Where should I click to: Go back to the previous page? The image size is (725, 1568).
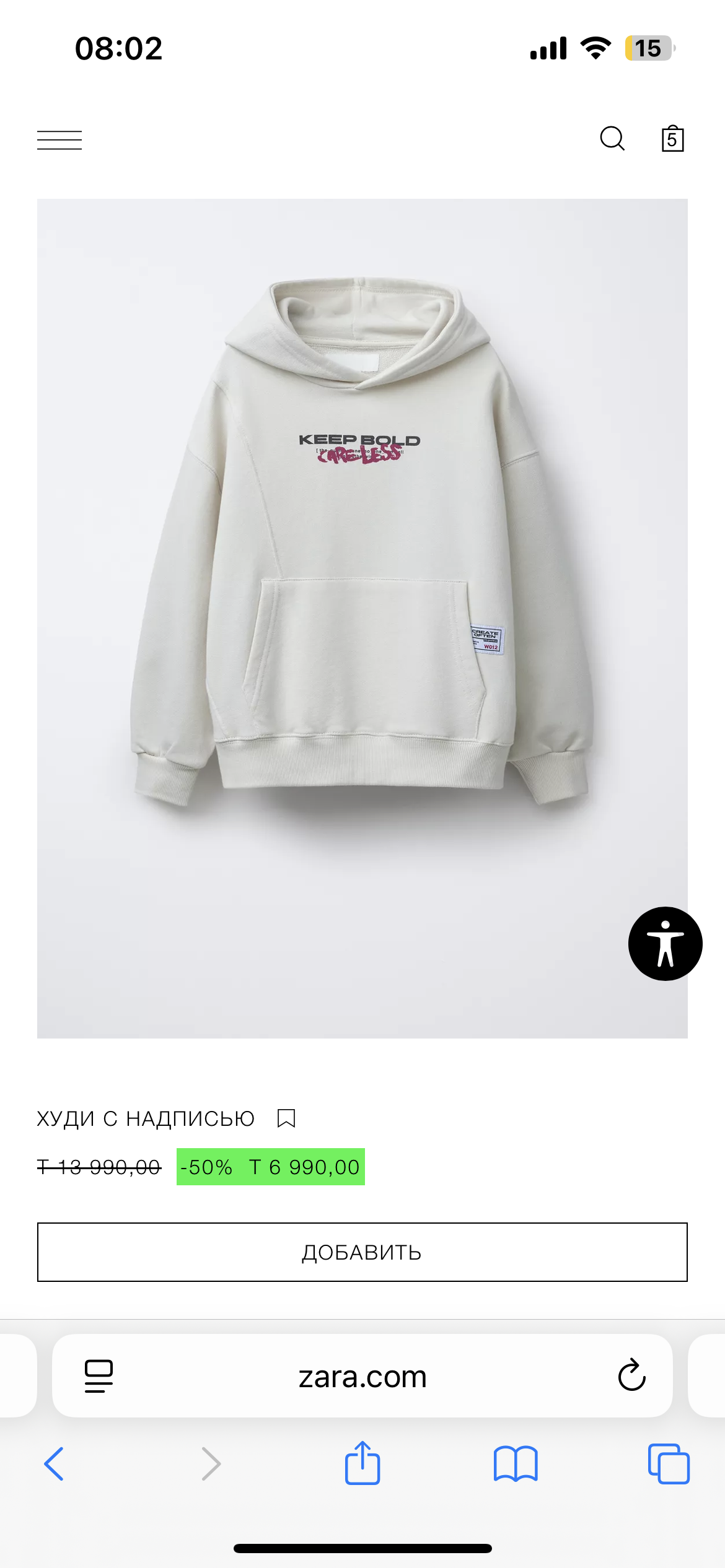click(55, 1464)
